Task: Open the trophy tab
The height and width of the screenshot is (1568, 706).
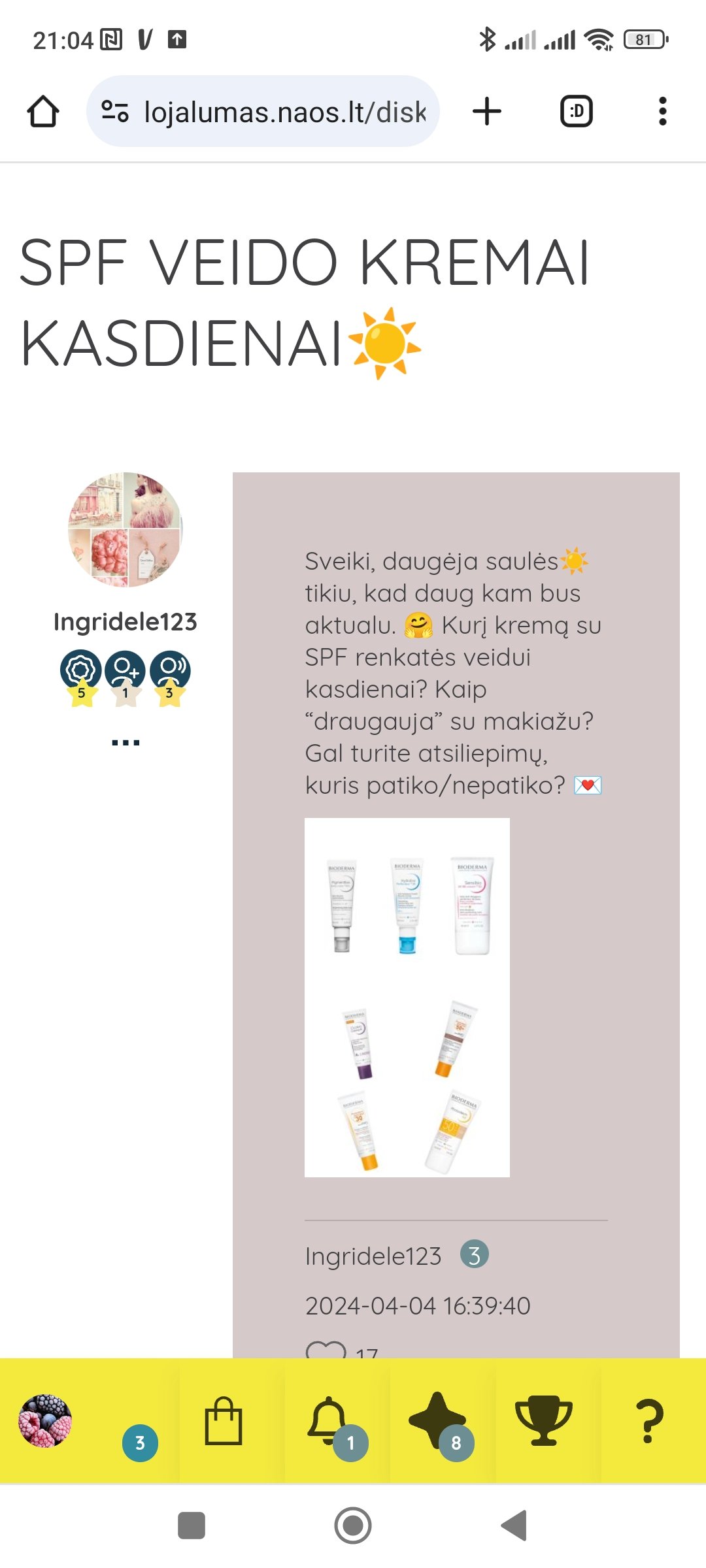Action: (543, 1421)
